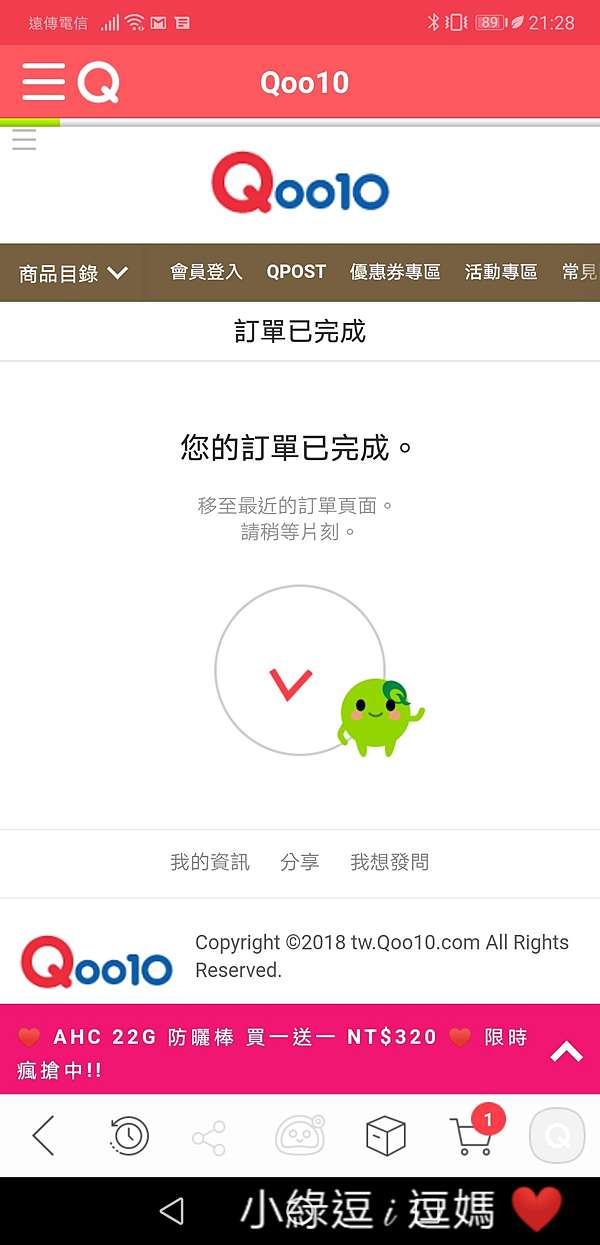Open 我的資訊 link
This screenshot has width=600, height=1245.
[x=210, y=862]
